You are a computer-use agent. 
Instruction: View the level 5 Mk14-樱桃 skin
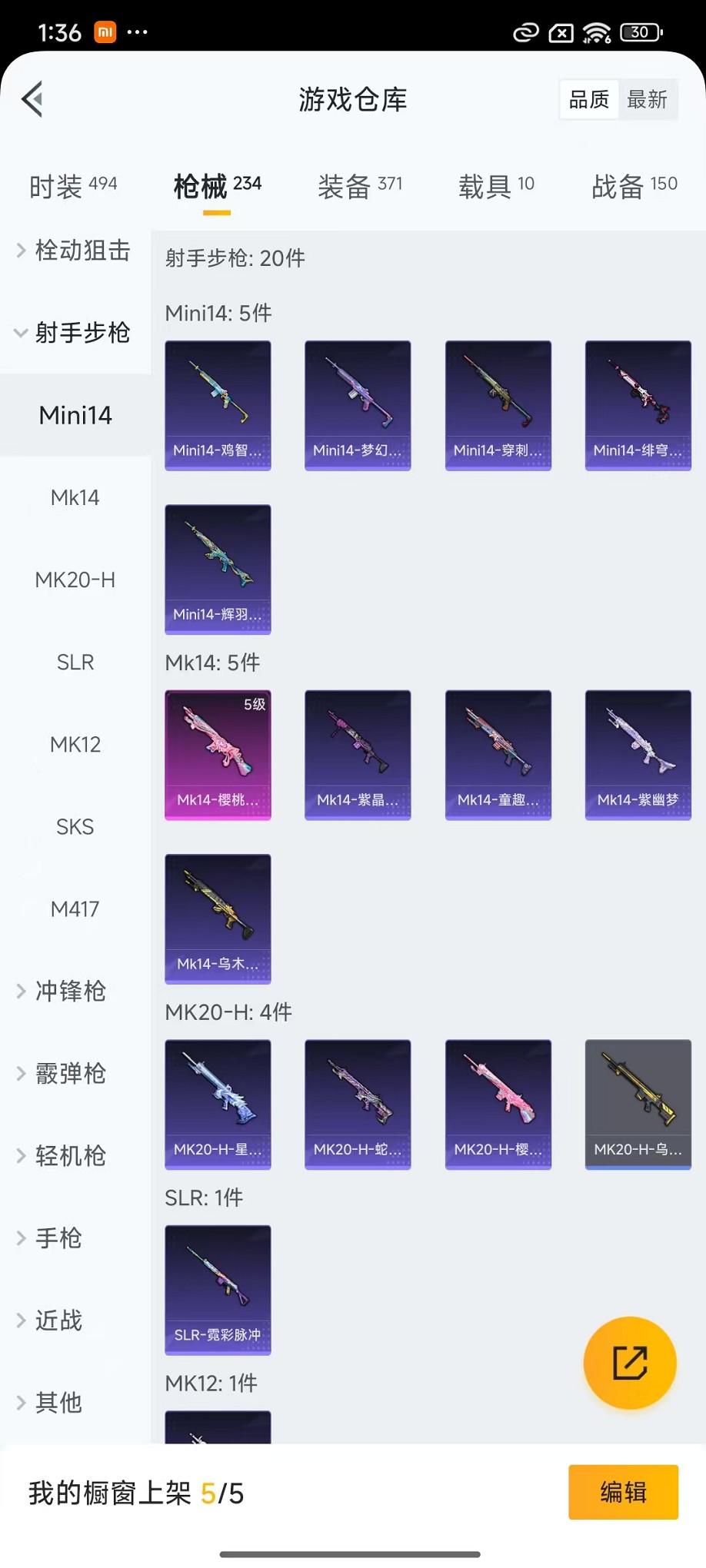tap(218, 755)
